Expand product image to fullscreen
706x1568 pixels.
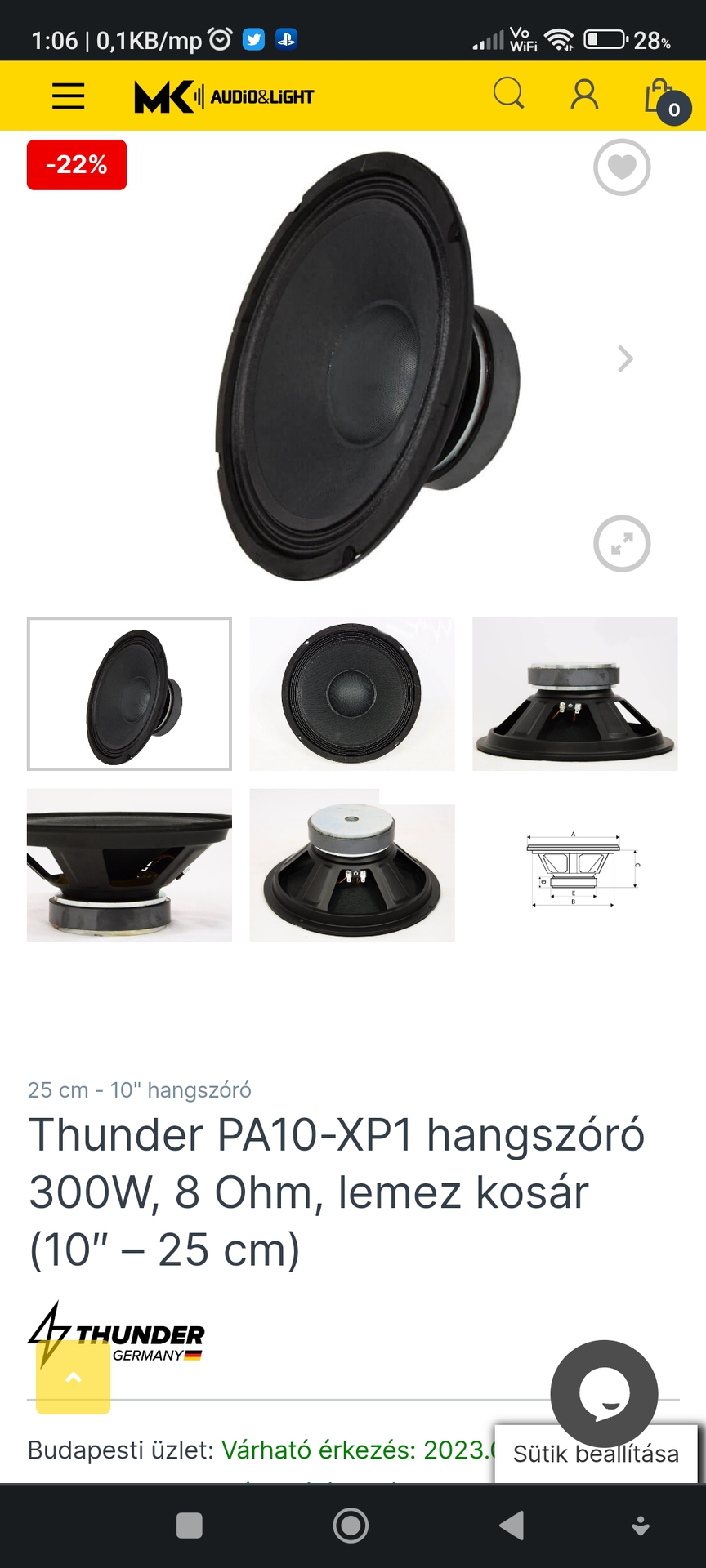click(x=622, y=544)
